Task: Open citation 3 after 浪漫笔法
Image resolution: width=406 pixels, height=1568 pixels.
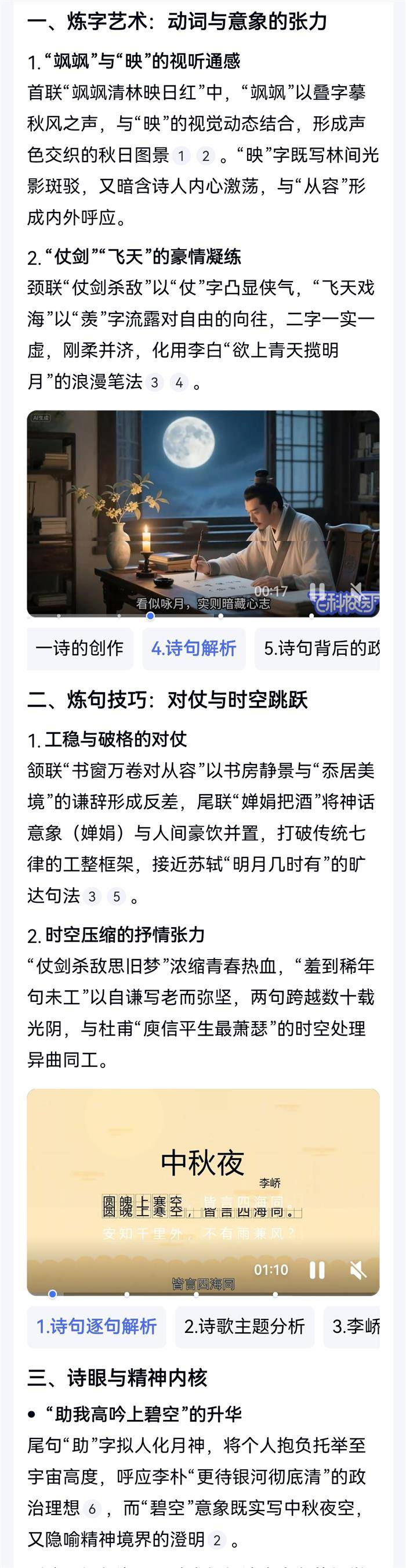Action: [x=154, y=382]
